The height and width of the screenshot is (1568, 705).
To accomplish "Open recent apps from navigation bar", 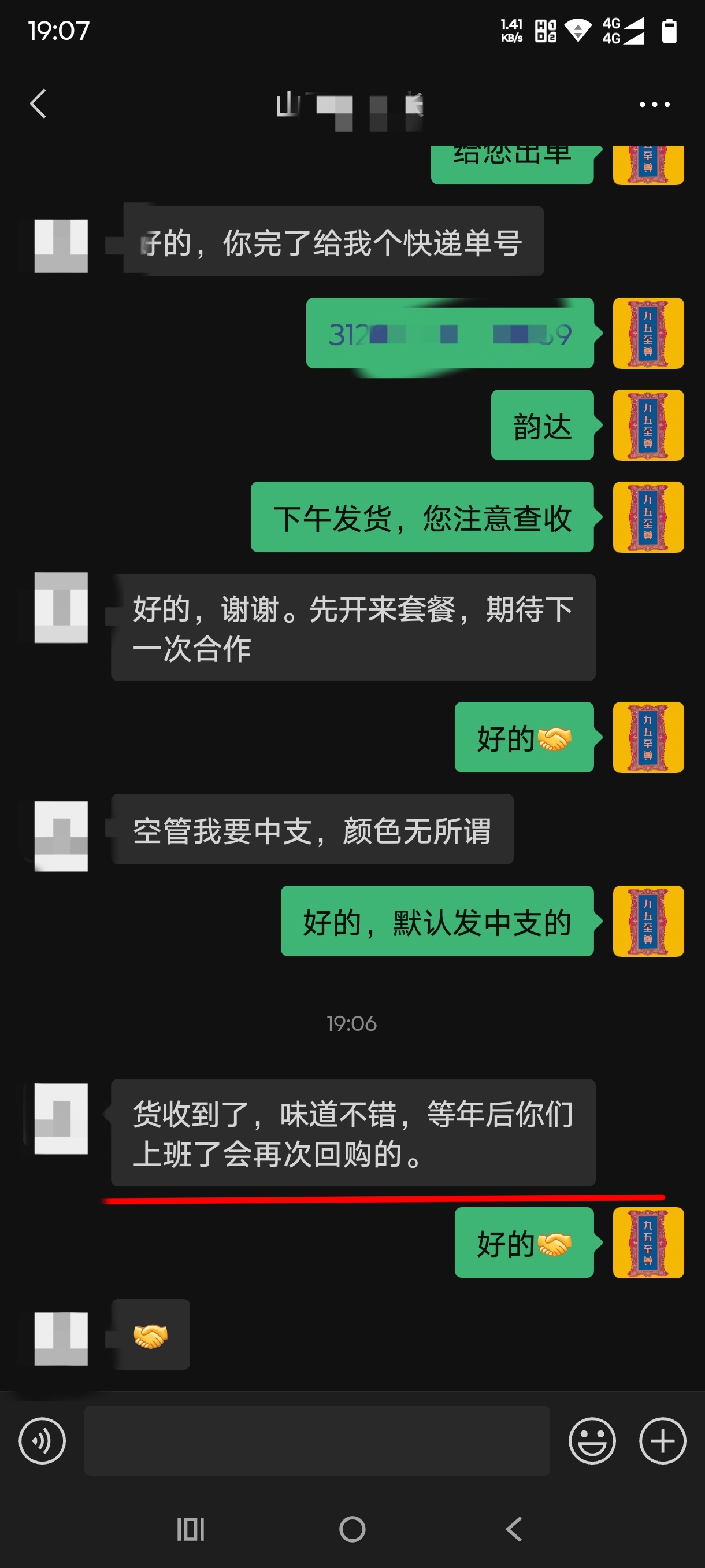I will pyautogui.click(x=190, y=1529).
